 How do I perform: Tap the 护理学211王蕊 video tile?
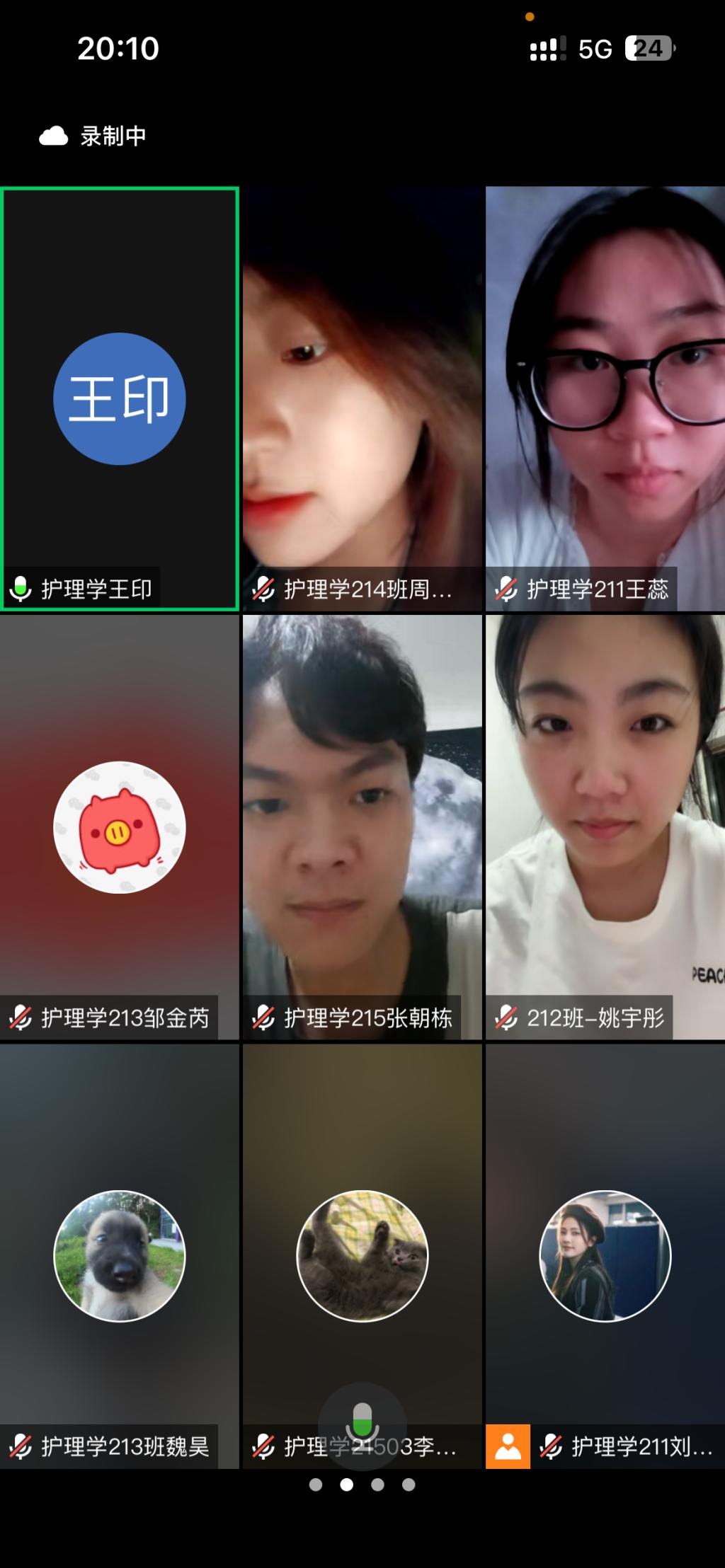click(605, 398)
